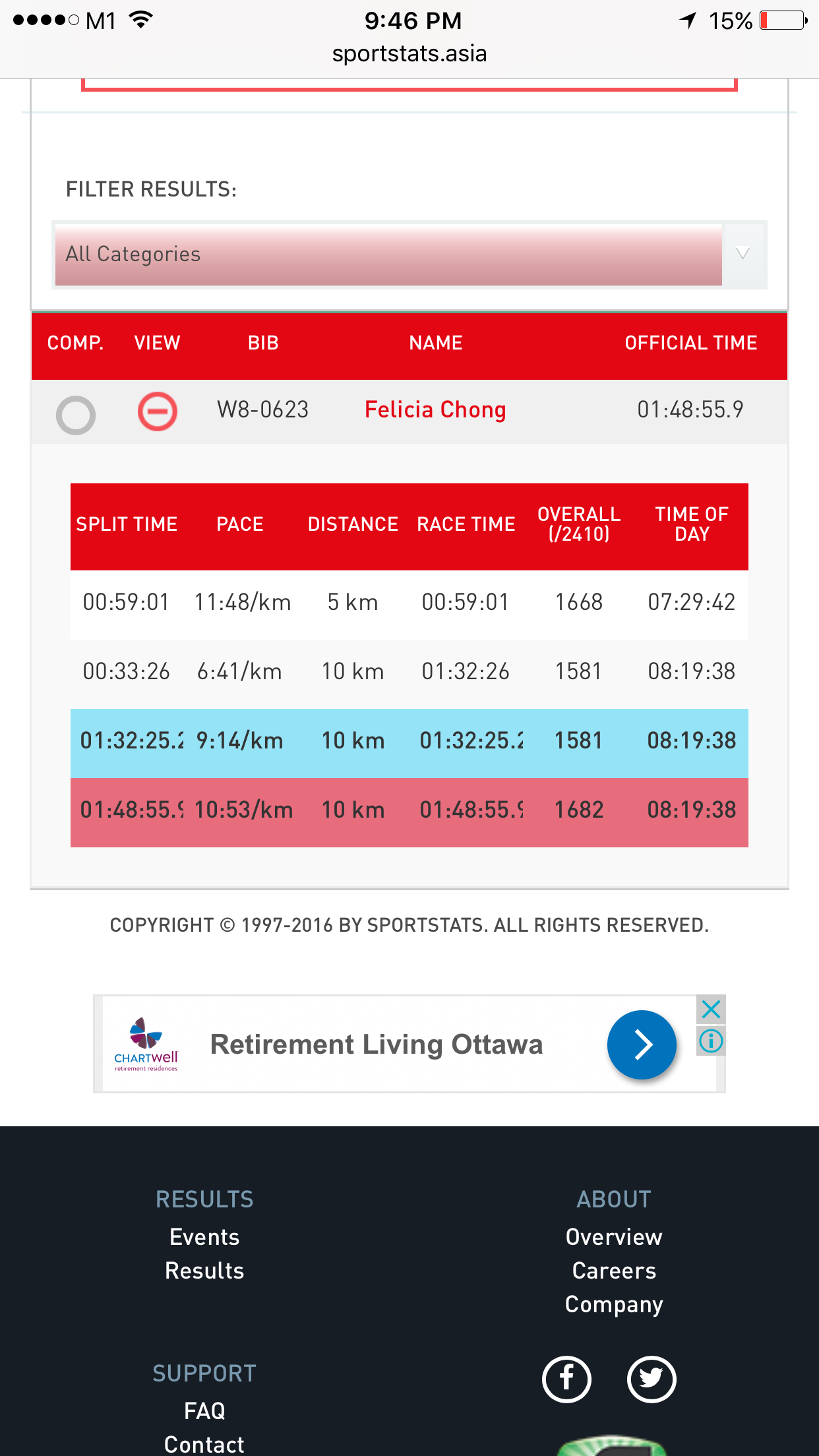The width and height of the screenshot is (819, 1456).
Task: View the Overview page under About
Action: click(x=614, y=1237)
